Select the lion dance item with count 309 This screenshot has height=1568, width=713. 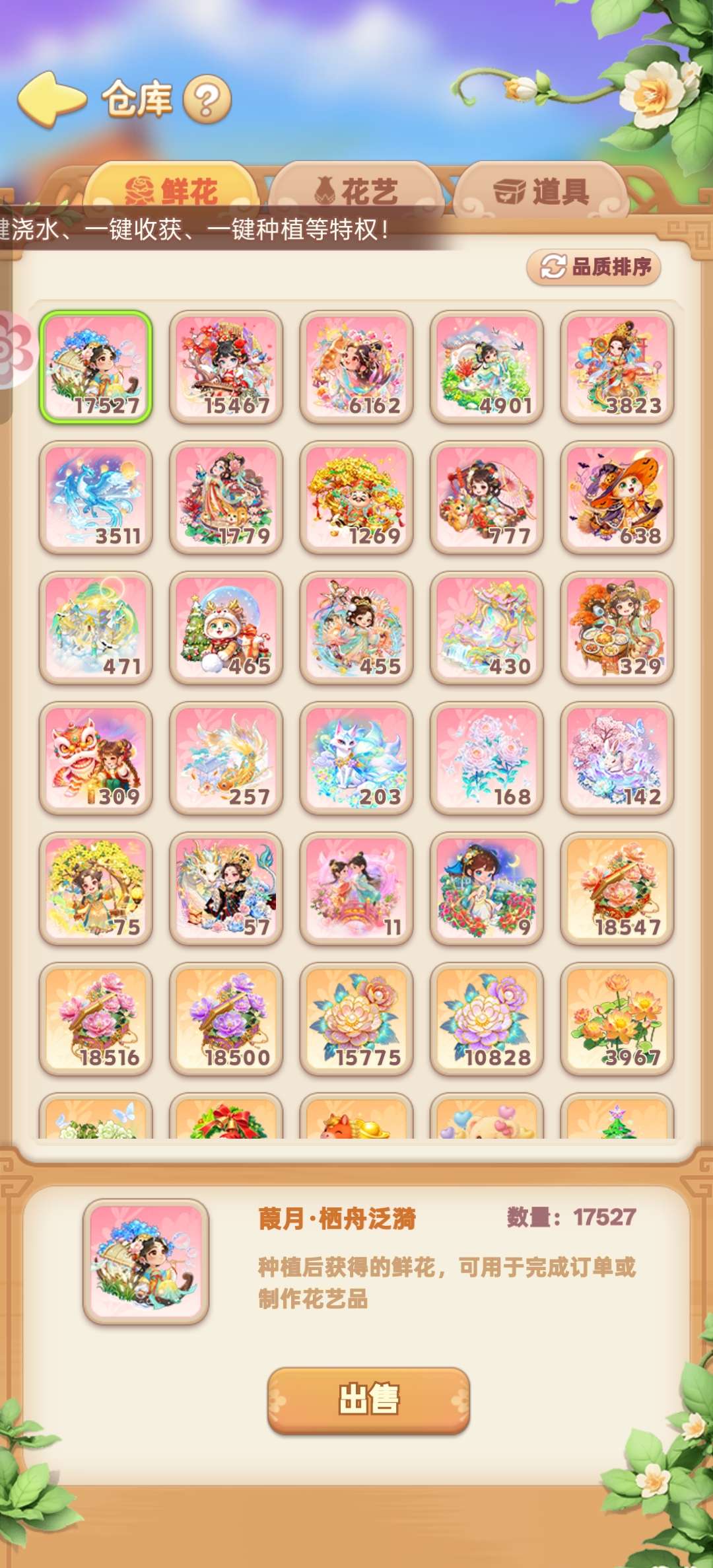(96, 758)
